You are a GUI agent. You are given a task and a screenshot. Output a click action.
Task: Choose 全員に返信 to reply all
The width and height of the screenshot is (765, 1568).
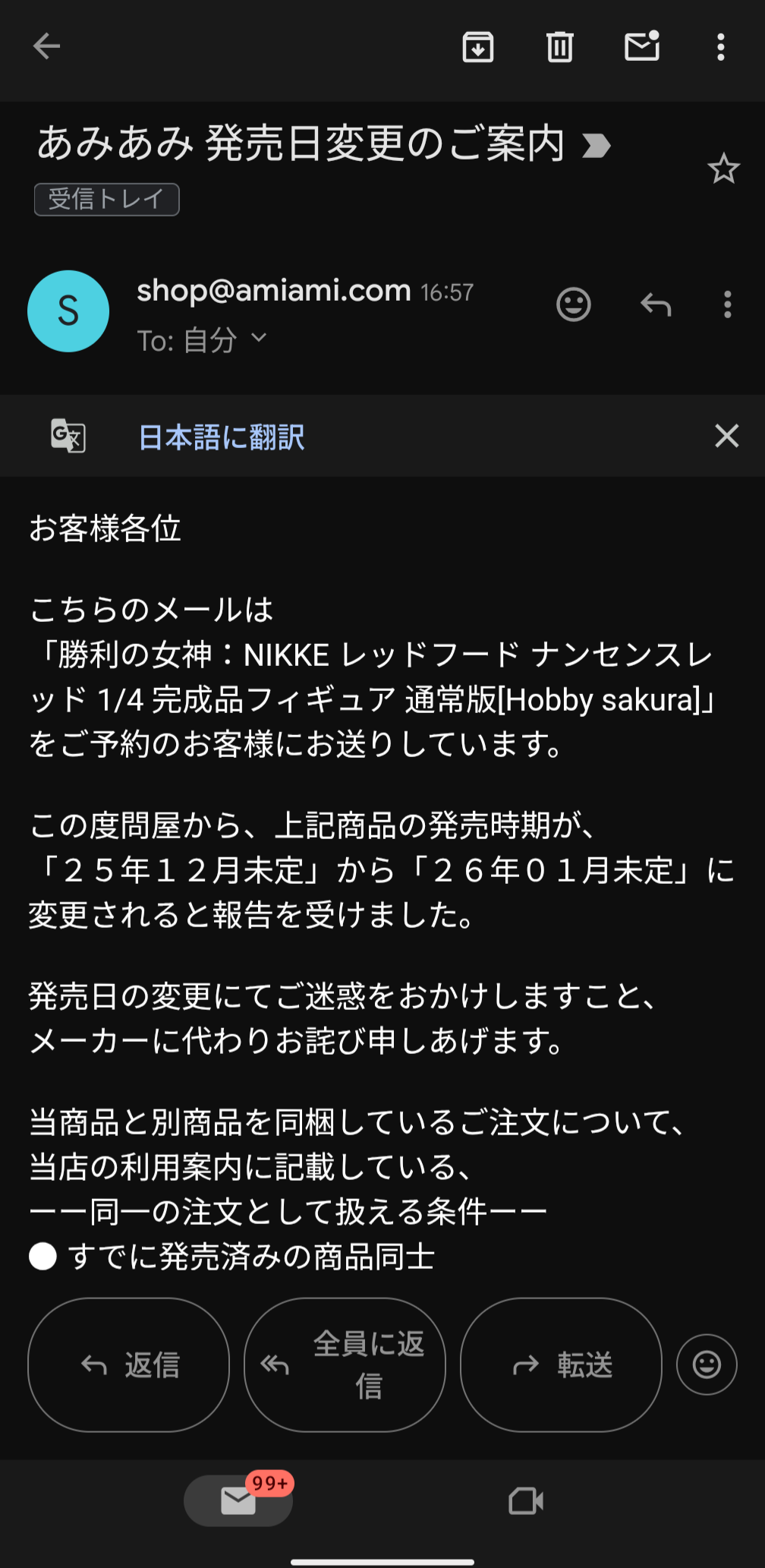(x=345, y=1365)
